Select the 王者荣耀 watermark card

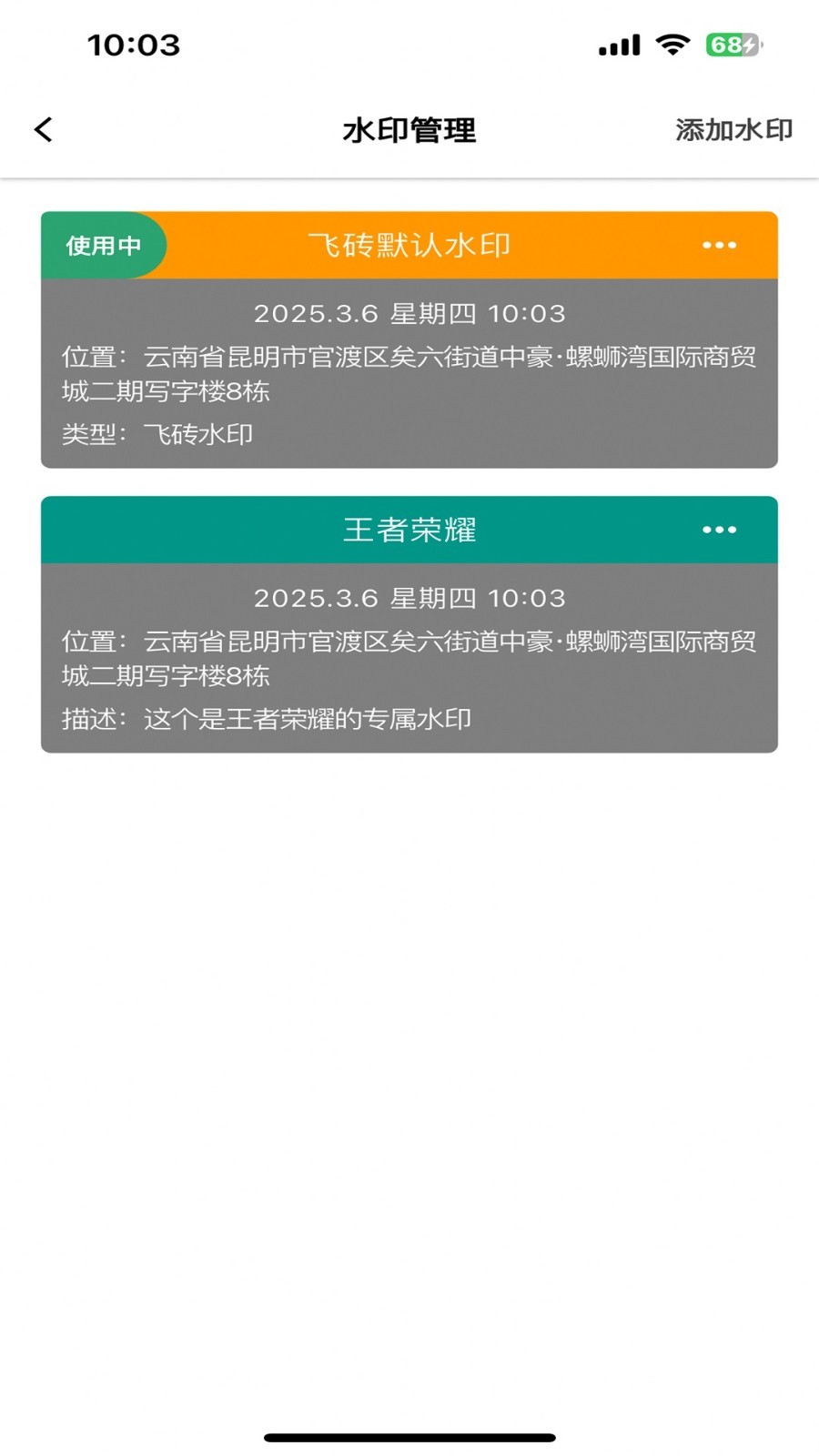[409, 657]
